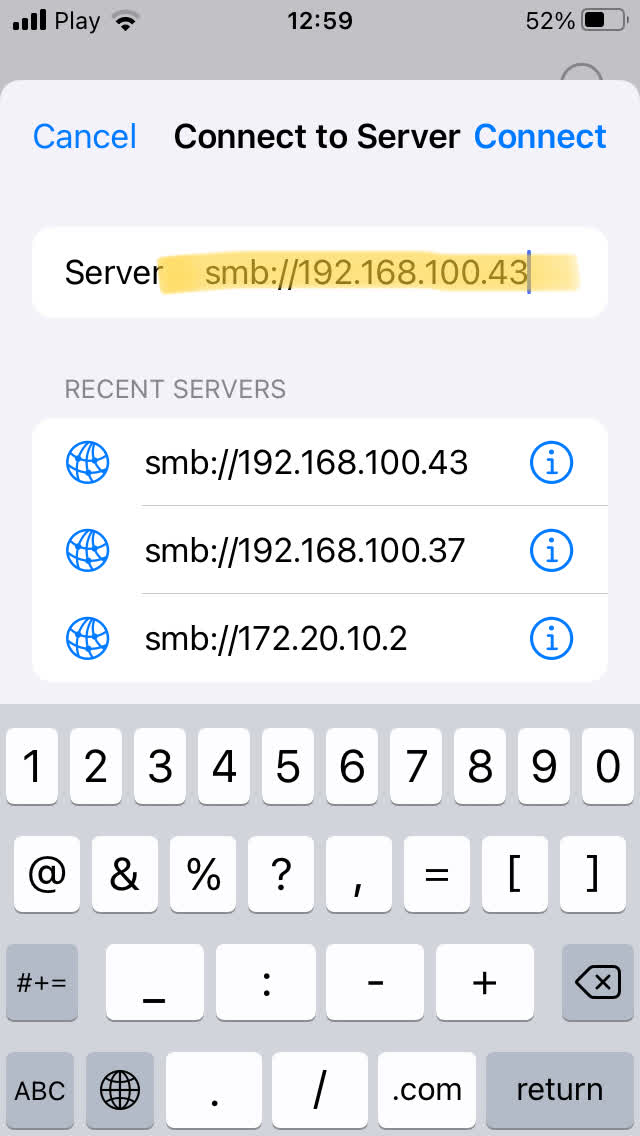Change keyboard language via globe key
The height and width of the screenshot is (1136, 640).
(x=120, y=1089)
